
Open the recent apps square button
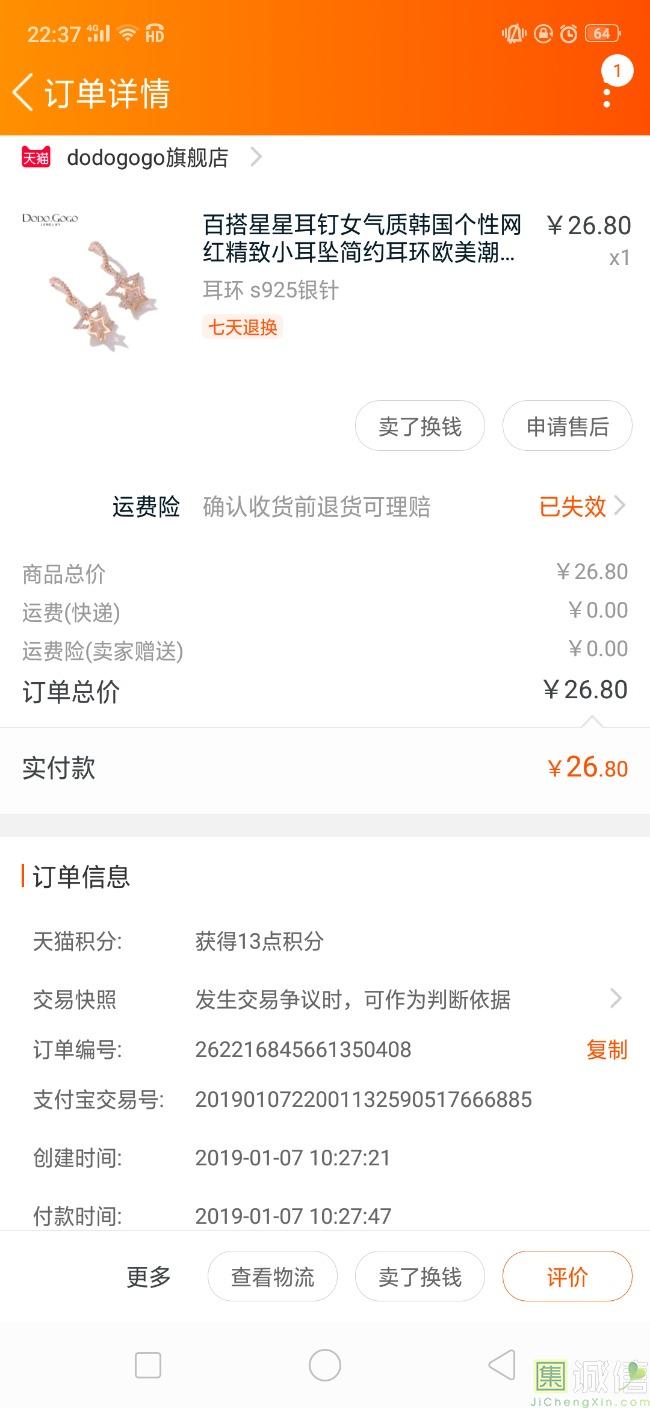pyautogui.click(x=148, y=1365)
